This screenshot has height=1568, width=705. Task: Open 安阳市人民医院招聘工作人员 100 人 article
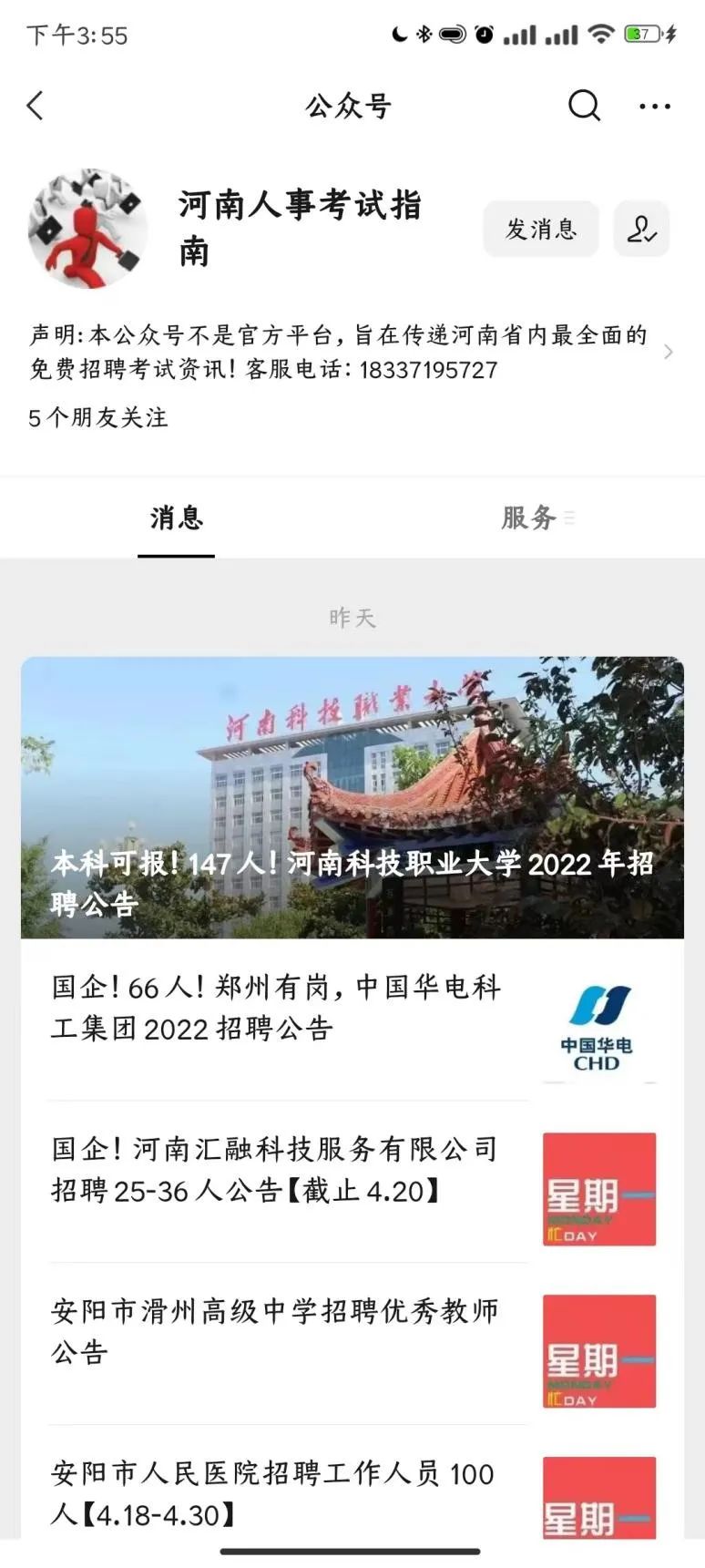(277, 1491)
